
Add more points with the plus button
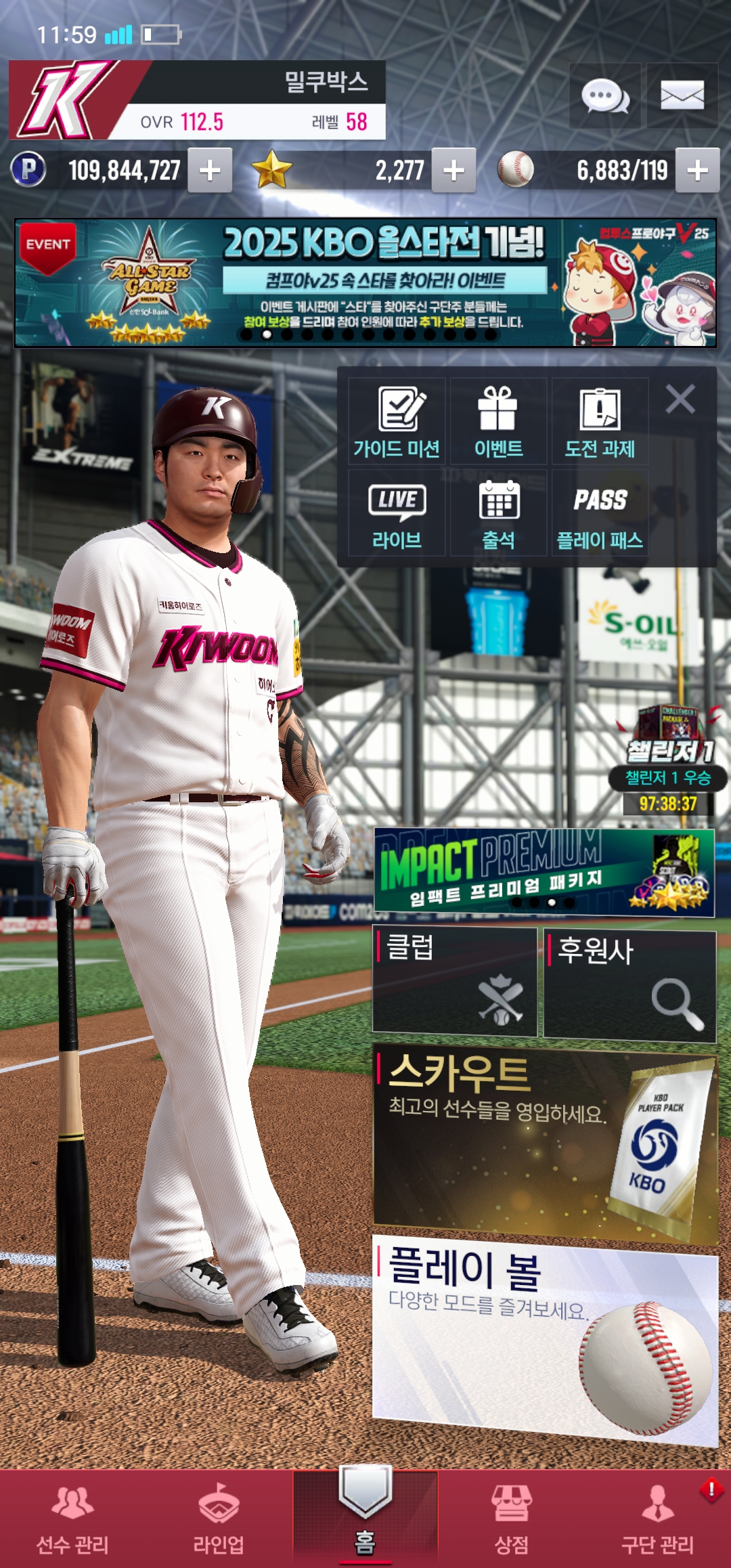coord(210,171)
